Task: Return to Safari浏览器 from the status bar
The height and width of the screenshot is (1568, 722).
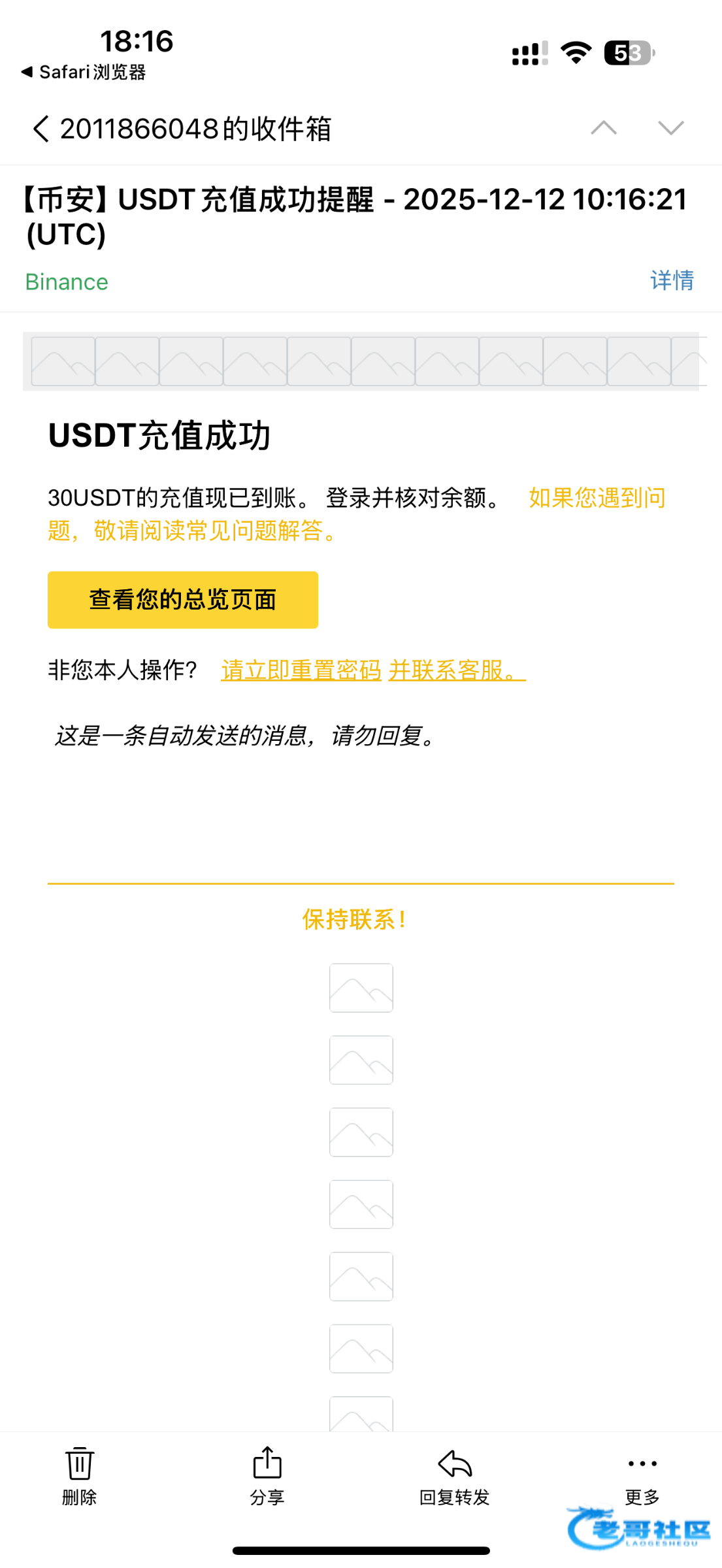Action: coord(84,72)
